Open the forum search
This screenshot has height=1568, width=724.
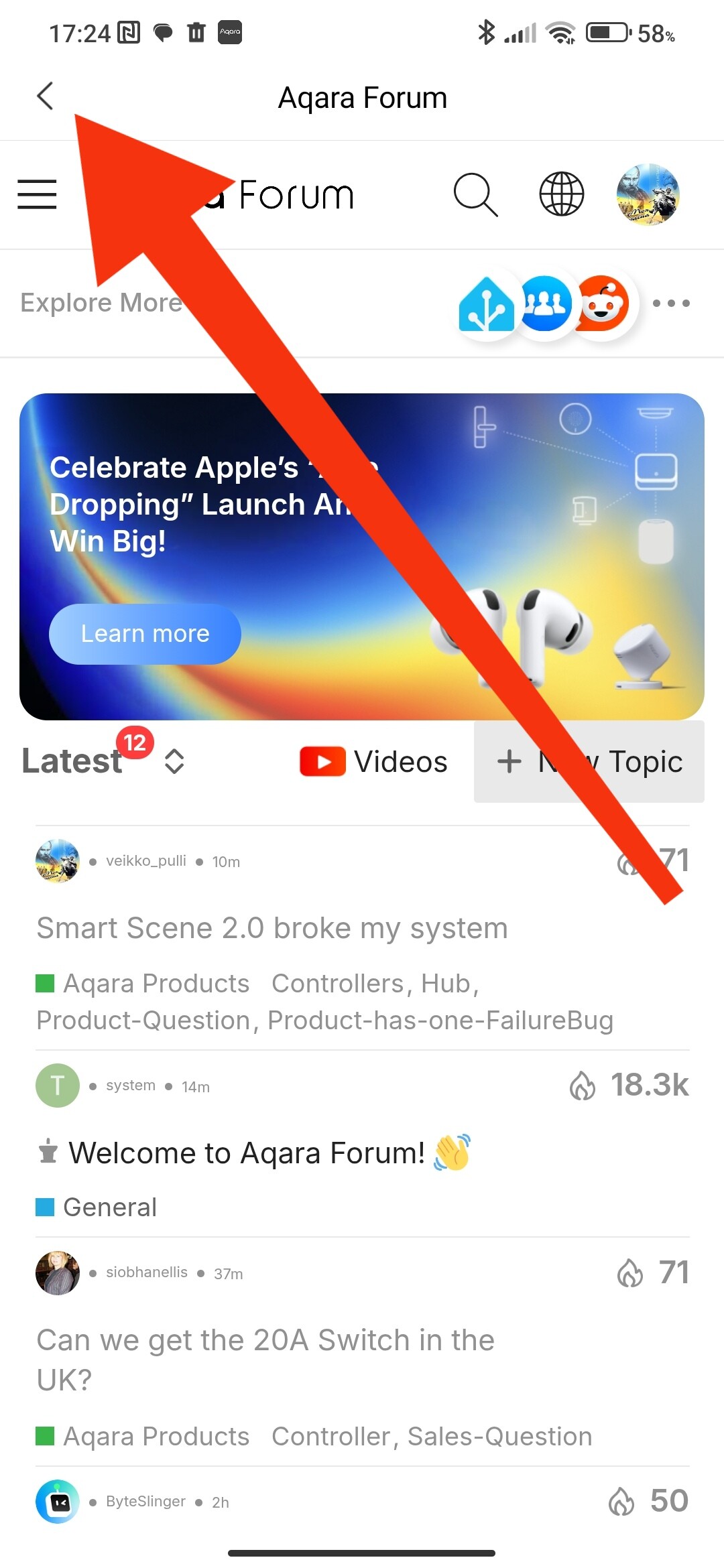(475, 195)
